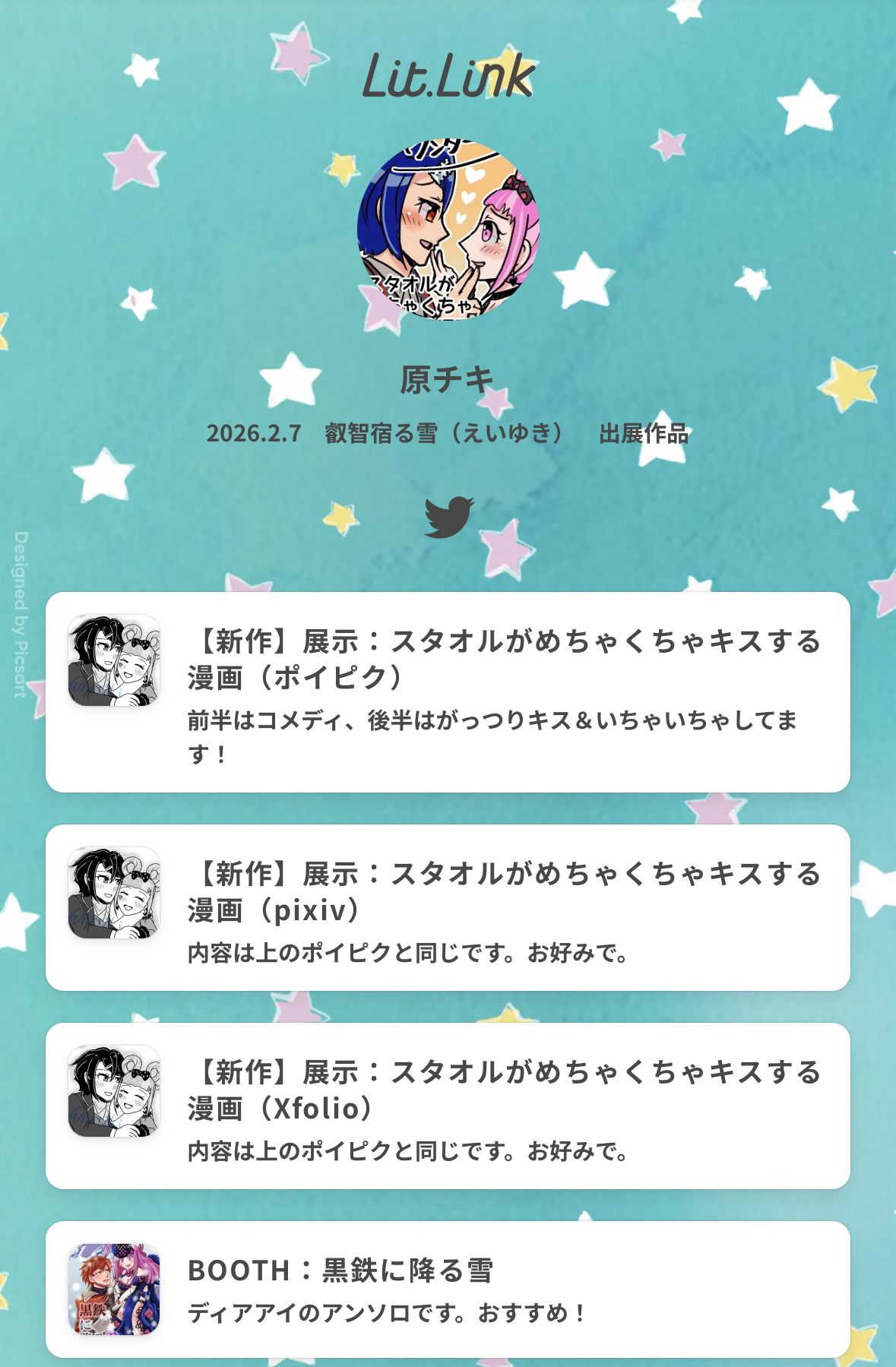Open the ポイピク manga exhibit card

[x=448, y=691]
